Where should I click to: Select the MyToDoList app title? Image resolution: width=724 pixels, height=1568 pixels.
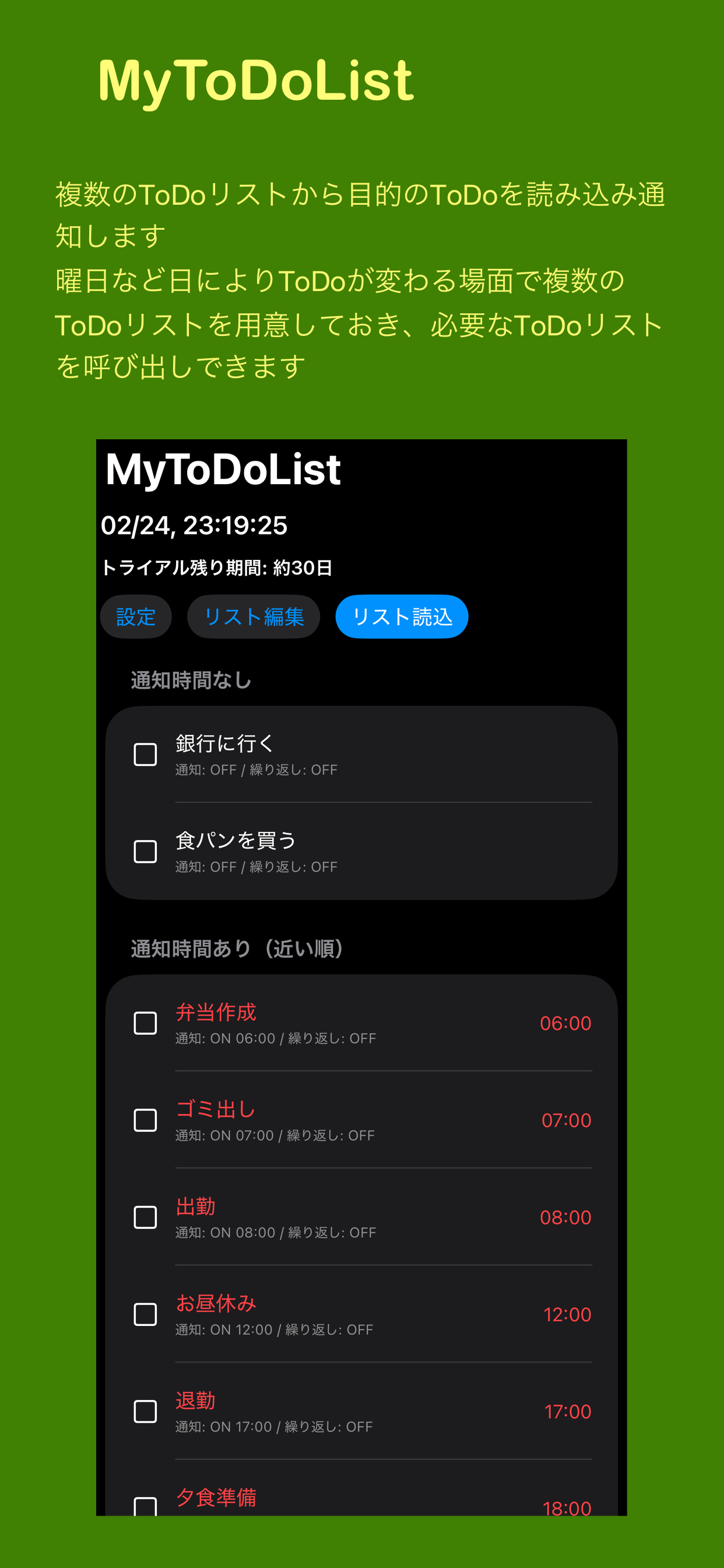[222, 470]
